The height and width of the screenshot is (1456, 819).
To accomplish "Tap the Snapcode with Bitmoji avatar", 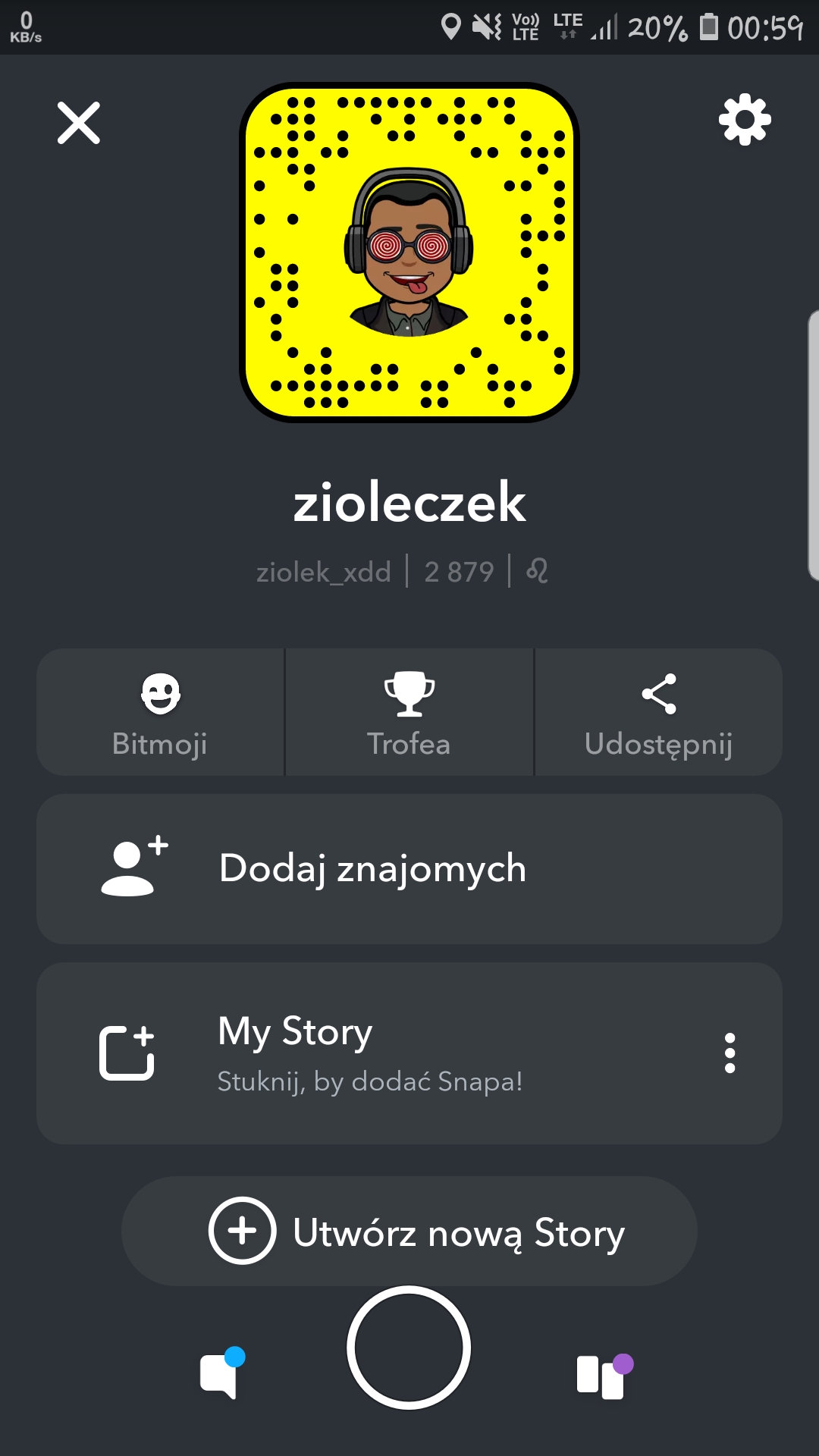I will tap(409, 253).
